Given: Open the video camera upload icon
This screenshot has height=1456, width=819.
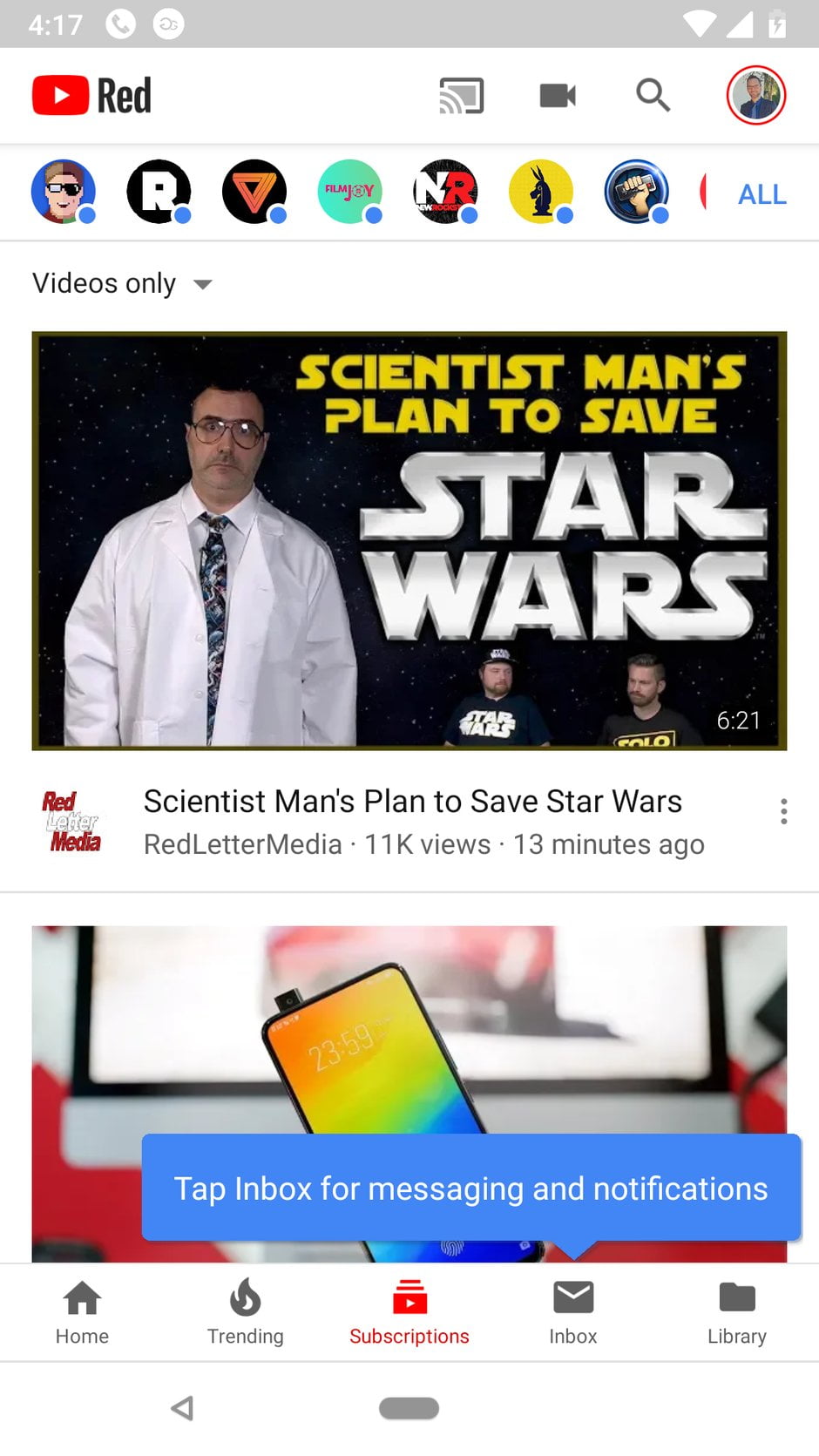Looking at the screenshot, I should coord(558,95).
